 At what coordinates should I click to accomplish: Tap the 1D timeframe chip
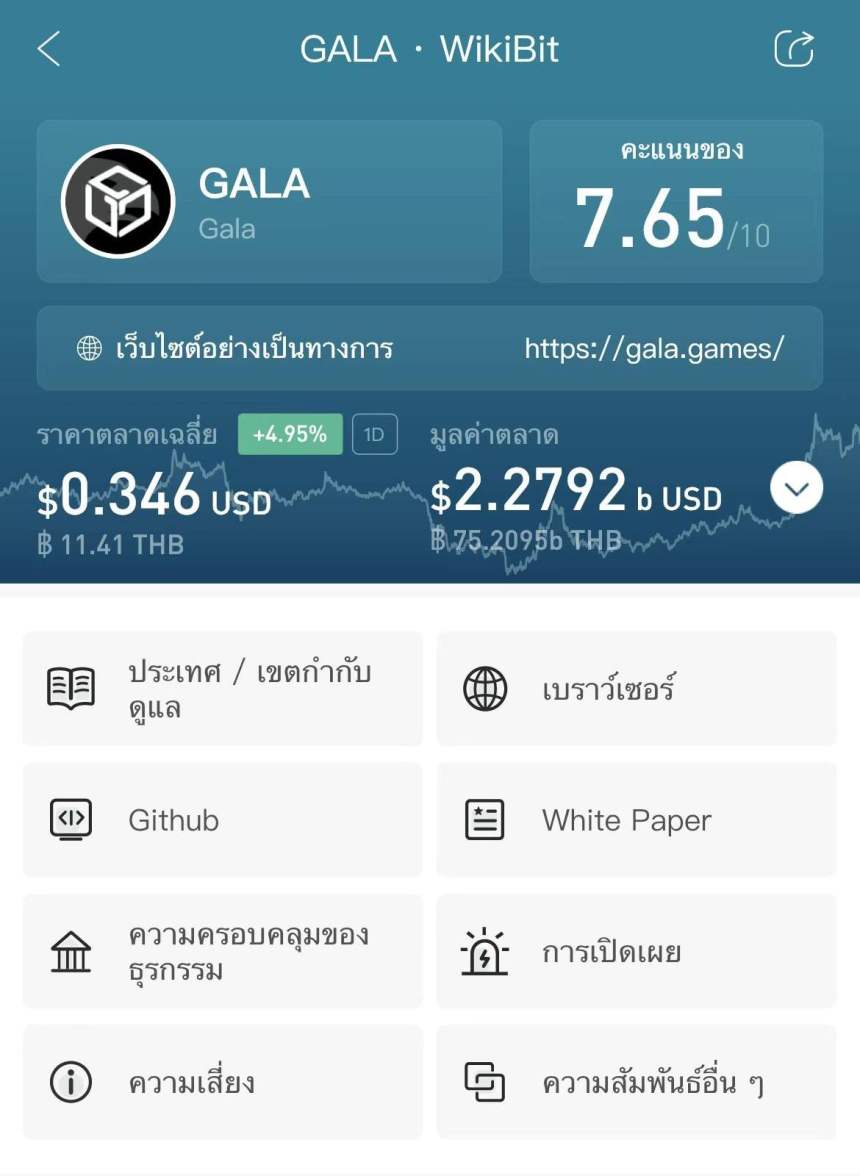coord(374,435)
